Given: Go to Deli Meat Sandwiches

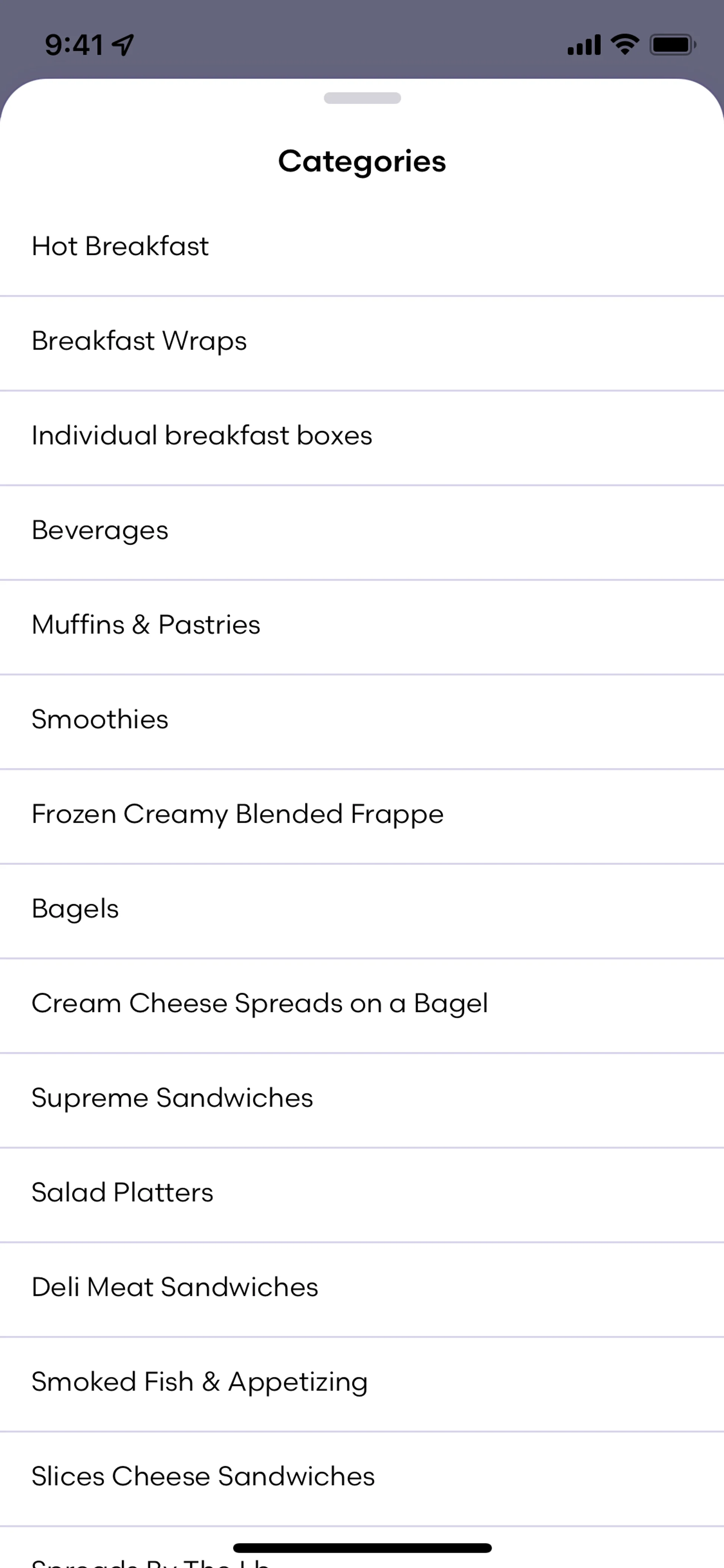Looking at the screenshot, I should click(175, 1287).
